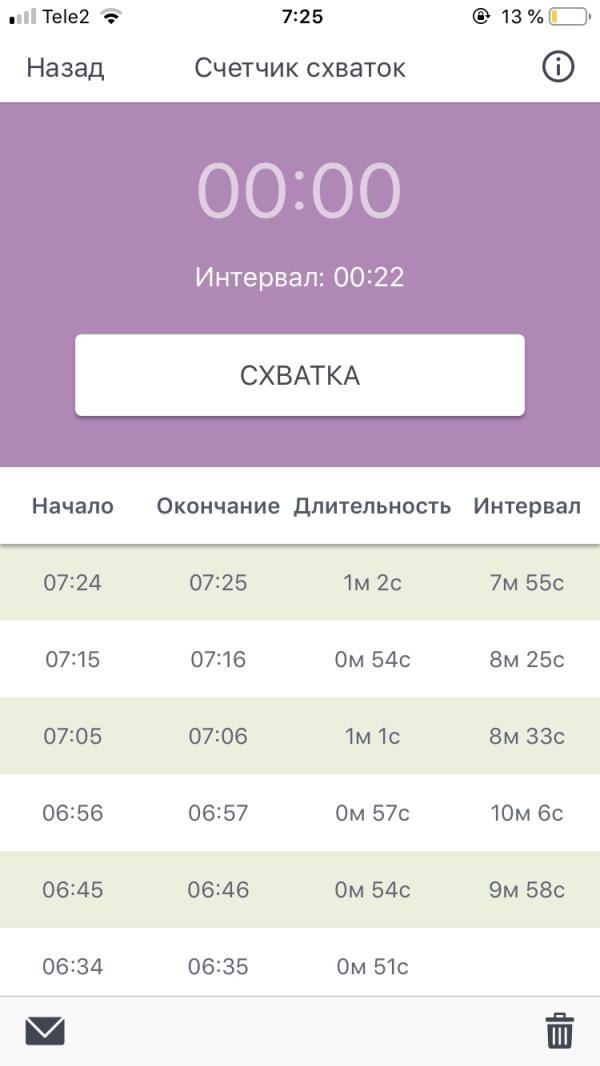The width and height of the screenshot is (600, 1066).
Task: Delete records with the trash icon
Action: coord(560,1031)
